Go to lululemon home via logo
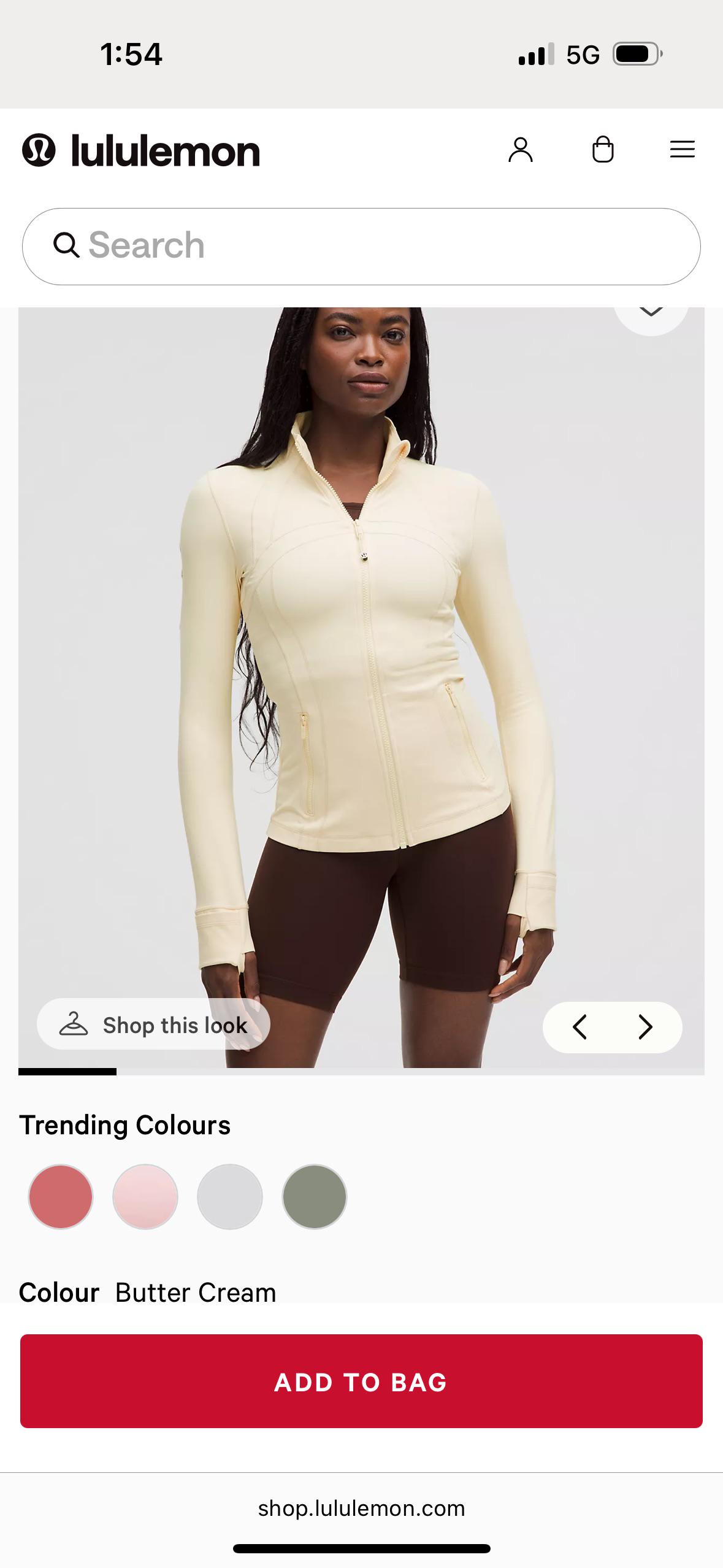The height and width of the screenshot is (1568, 723). 141,151
